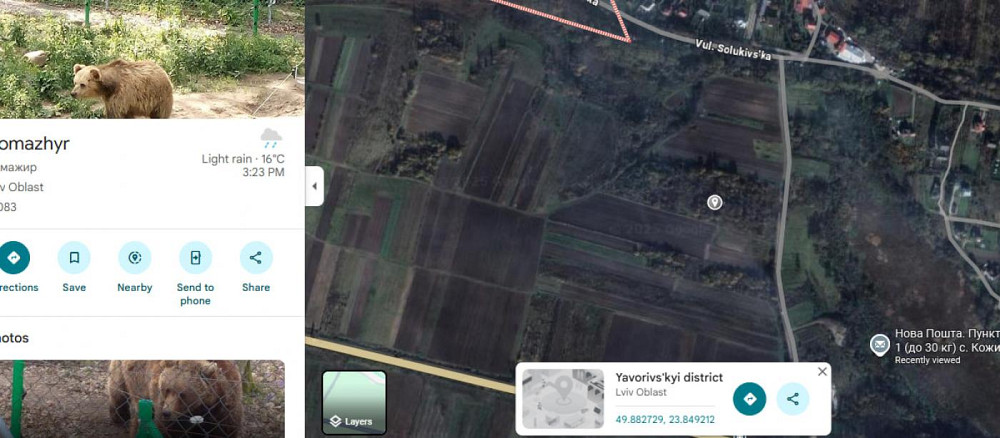1000x438 pixels.
Task: Search nearby places
Action: [134, 257]
